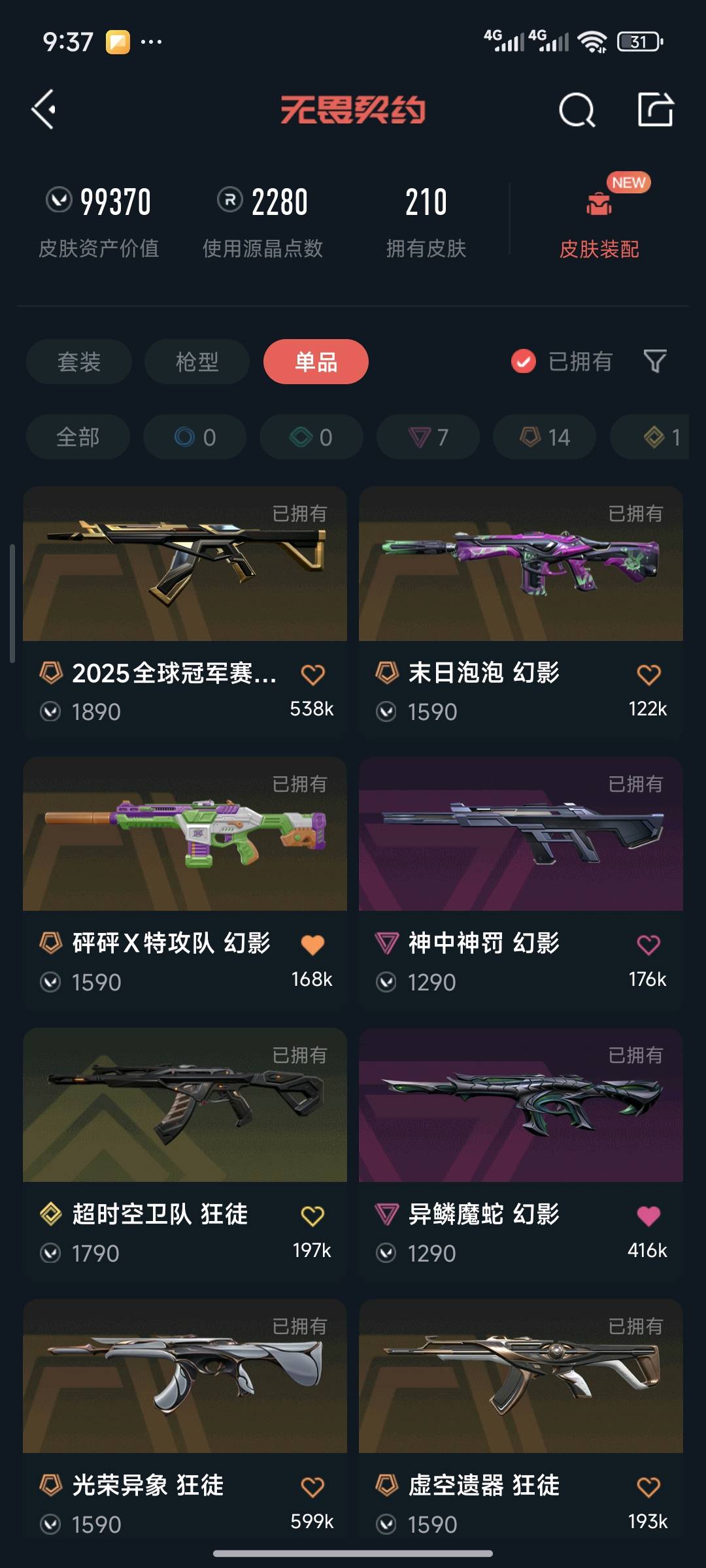Go back using the top-left arrow
This screenshot has width=706, height=1568.
click(44, 109)
